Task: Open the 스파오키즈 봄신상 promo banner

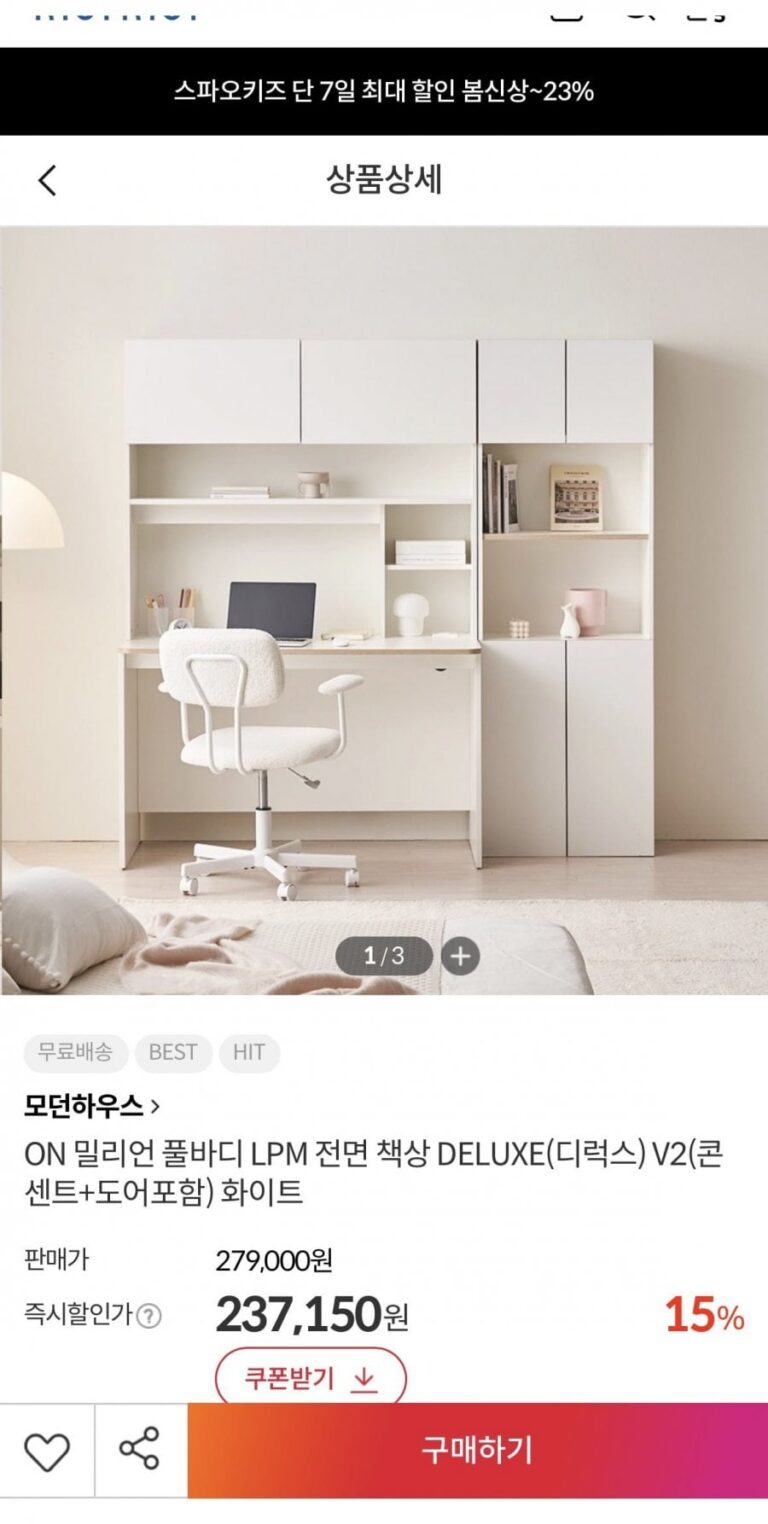Action: coord(384,92)
